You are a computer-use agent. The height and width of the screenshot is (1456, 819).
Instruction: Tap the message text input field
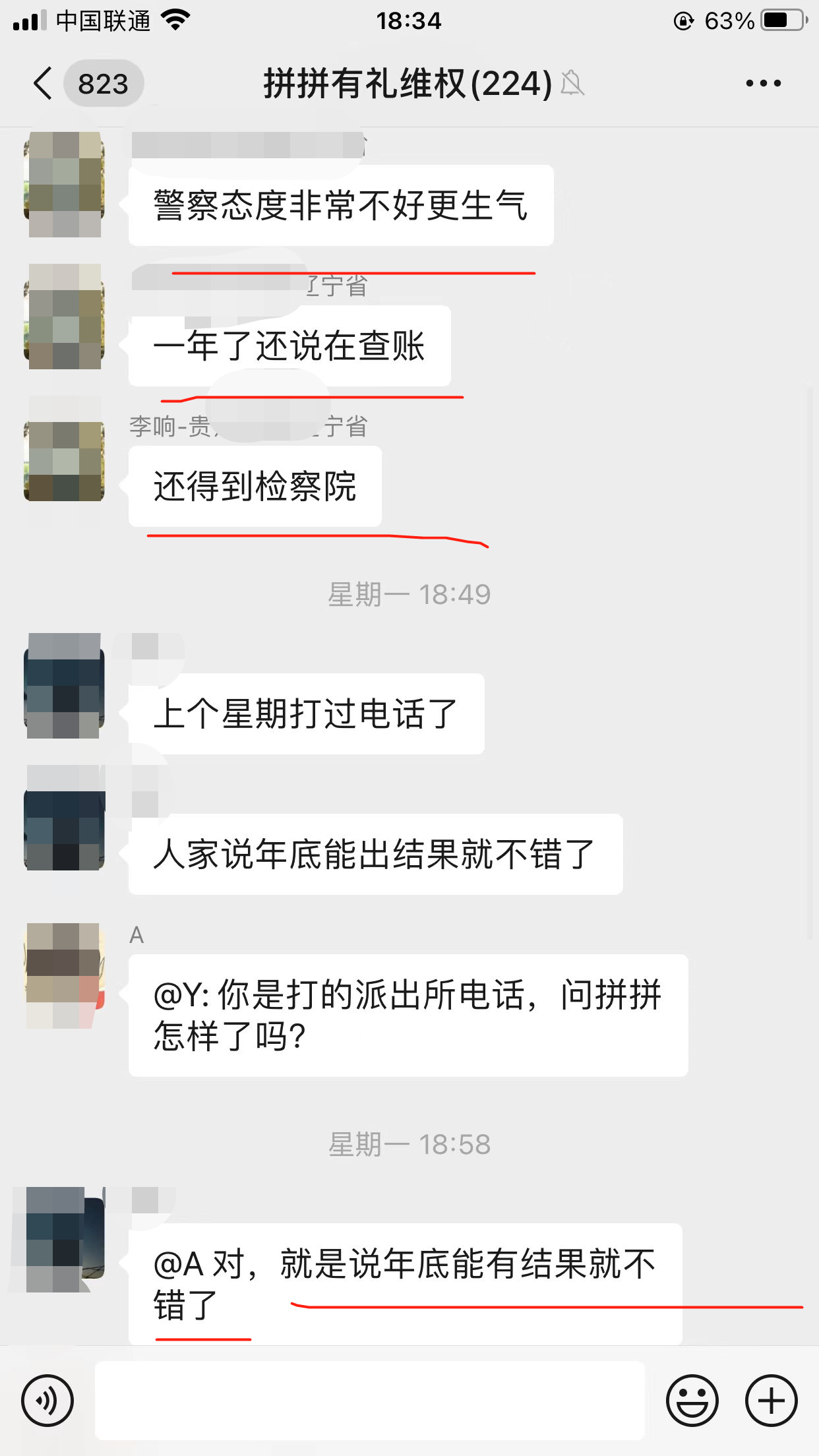click(369, 1400)
